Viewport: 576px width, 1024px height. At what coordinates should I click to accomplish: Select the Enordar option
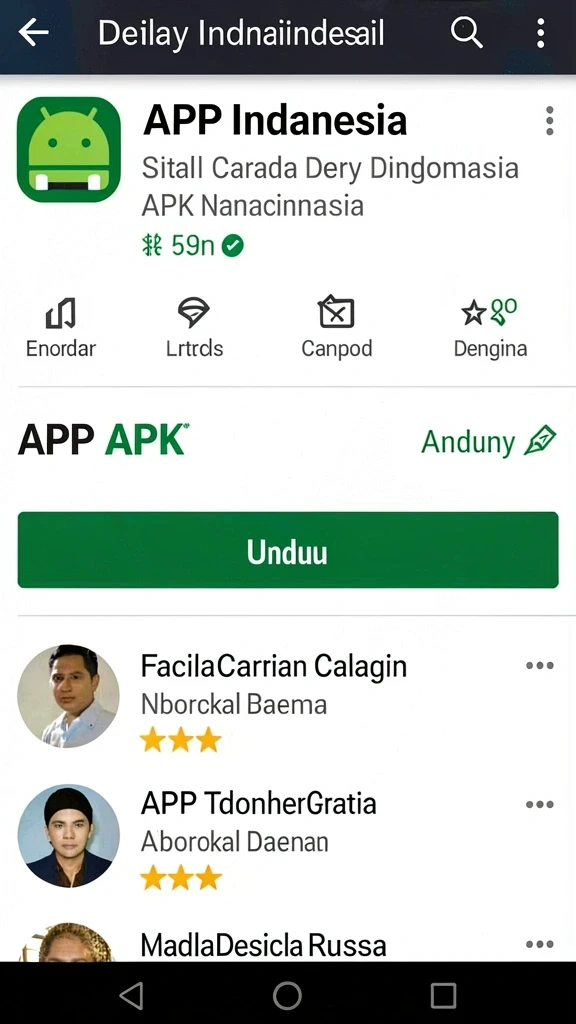pyautogui.click(x=61, y=327)
